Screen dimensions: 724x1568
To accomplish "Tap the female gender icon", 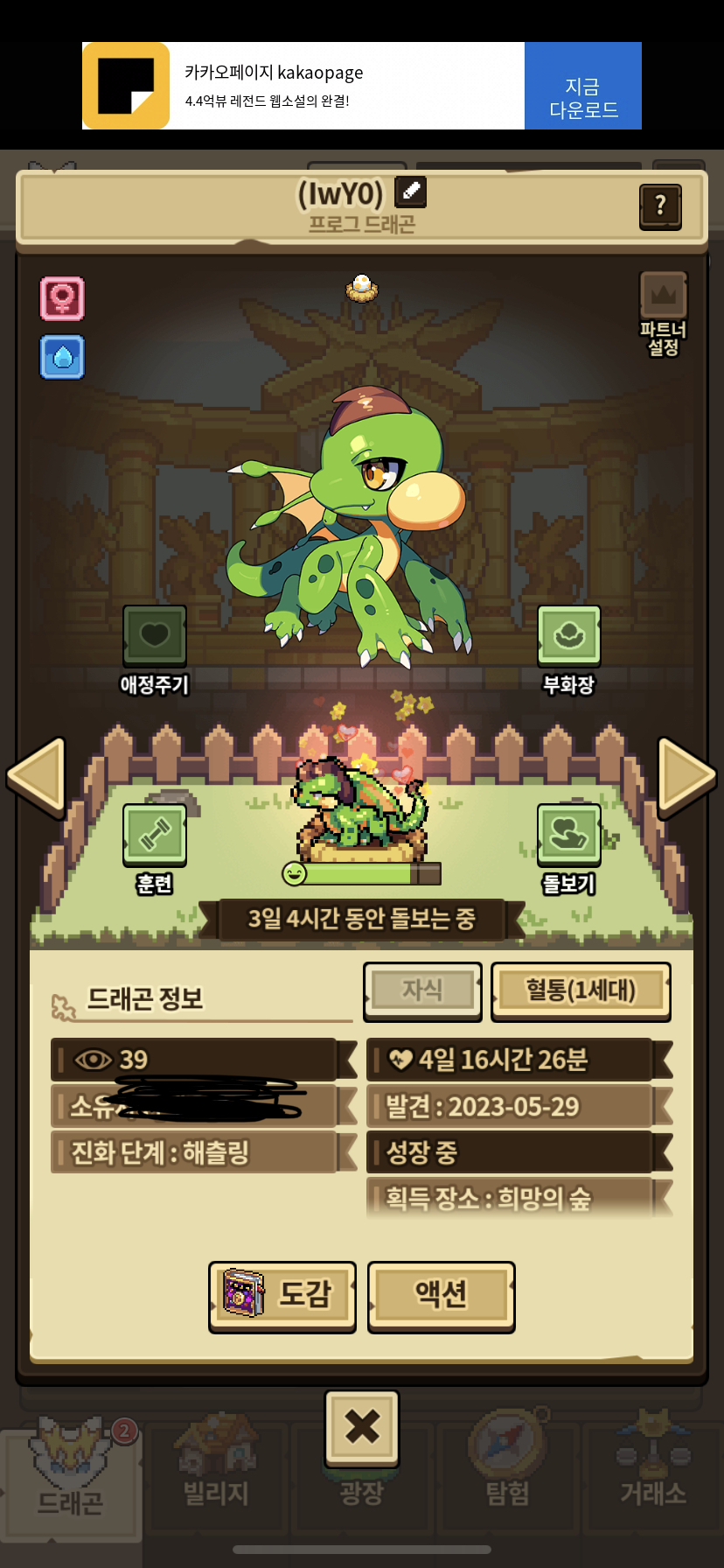I will pos(62,299).
